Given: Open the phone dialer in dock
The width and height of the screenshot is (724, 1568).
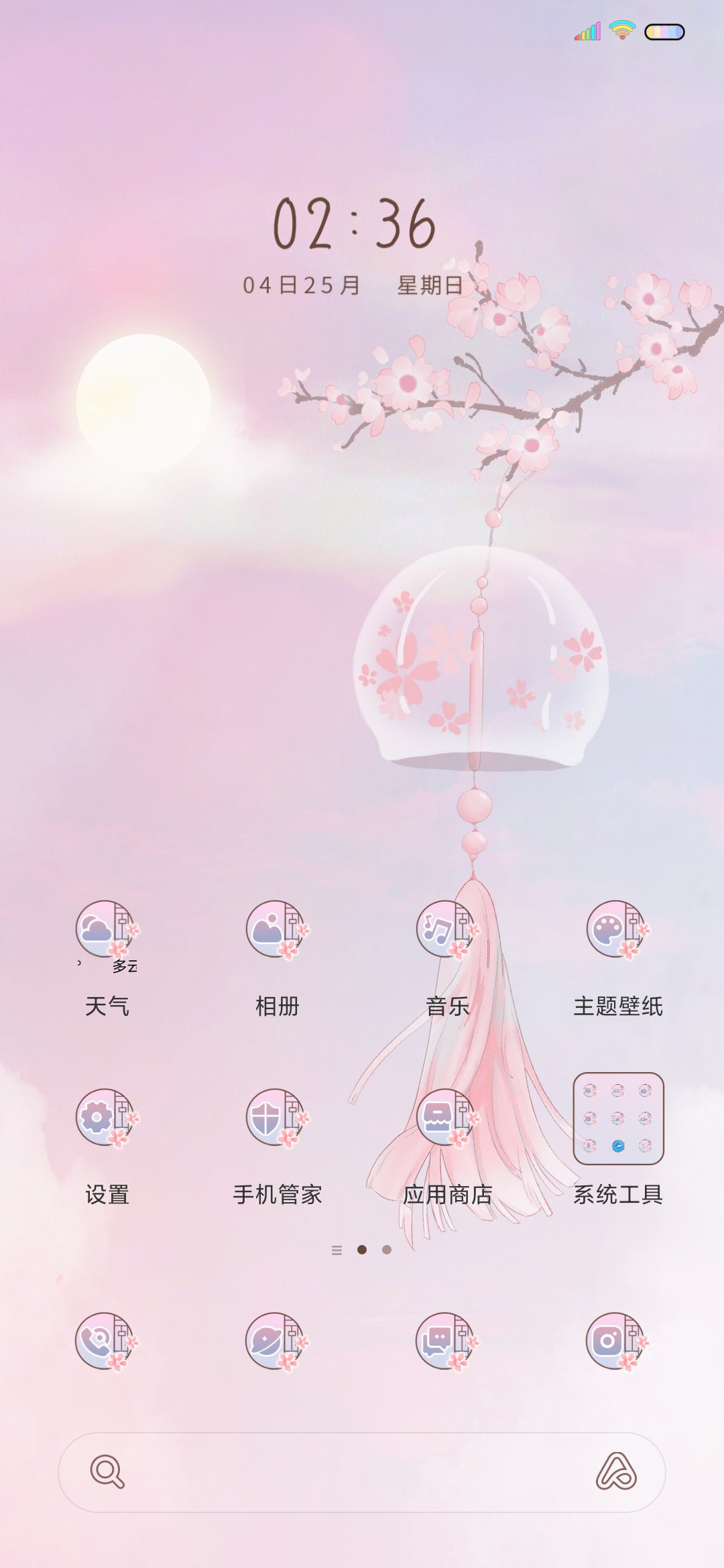Looking at the screenshot, I should point(107,1342).
